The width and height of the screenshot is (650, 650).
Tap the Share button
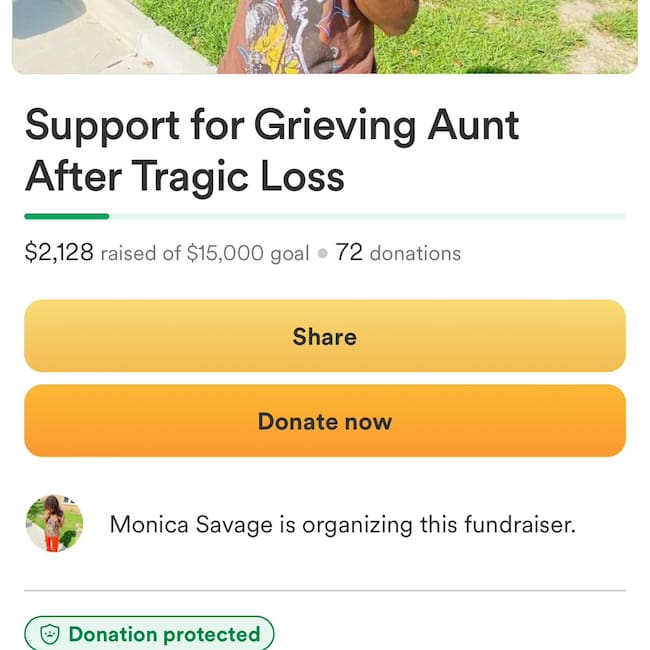pos(325,337)
